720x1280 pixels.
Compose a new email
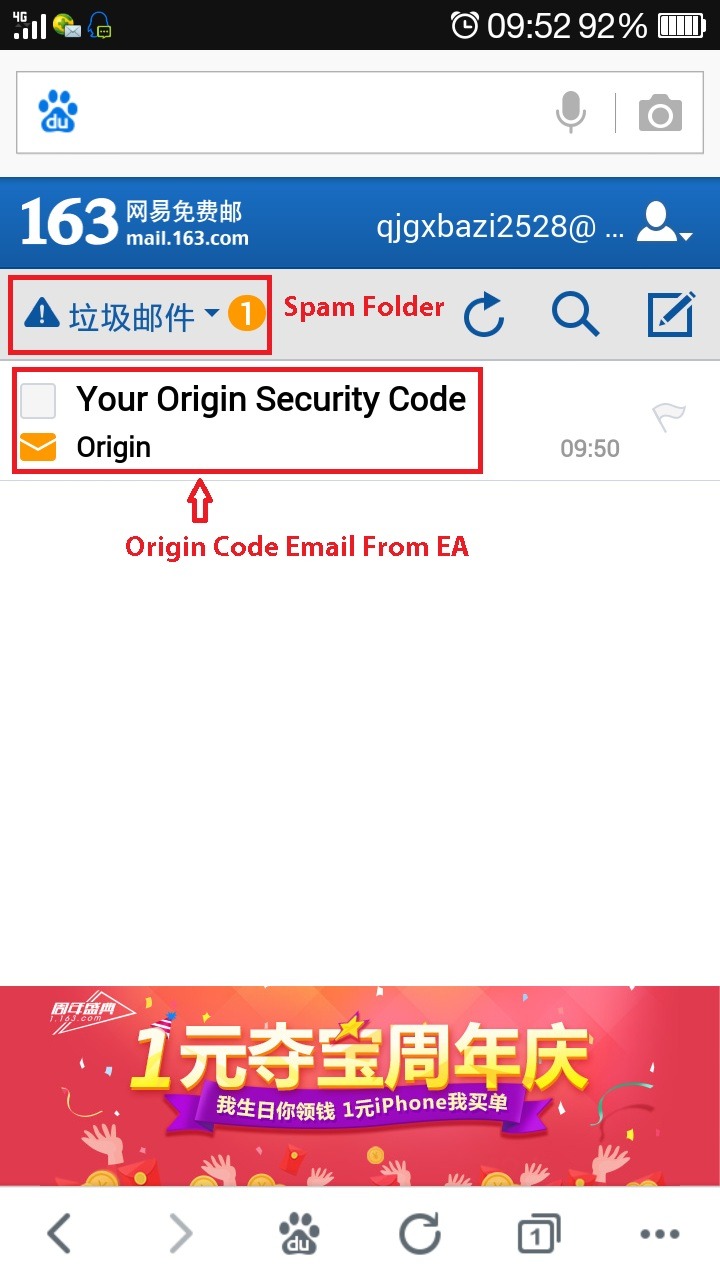pos(670,316)
